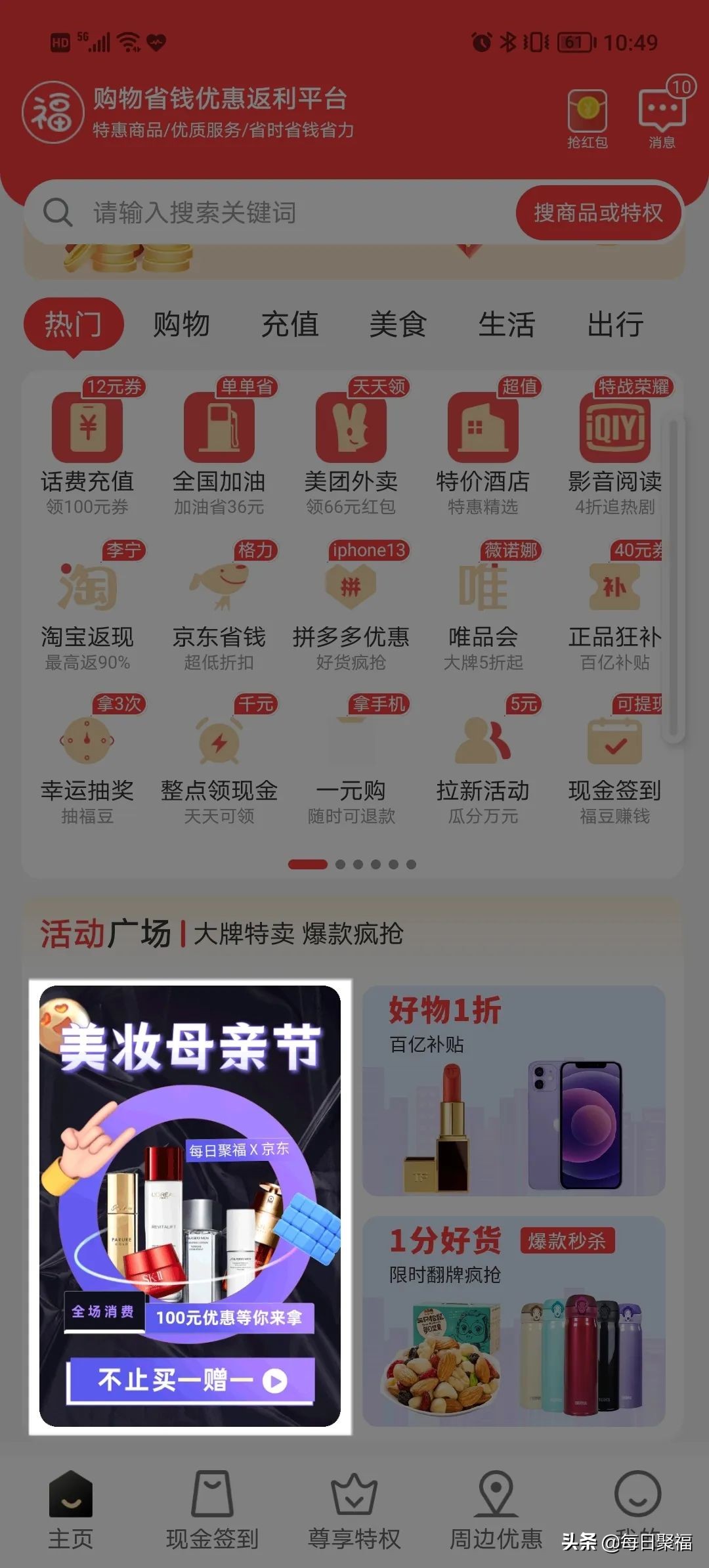Open the 好物1折 百亿补贴 card
The width and height of the screenshot is (709, 1568).
[514, 1090]
